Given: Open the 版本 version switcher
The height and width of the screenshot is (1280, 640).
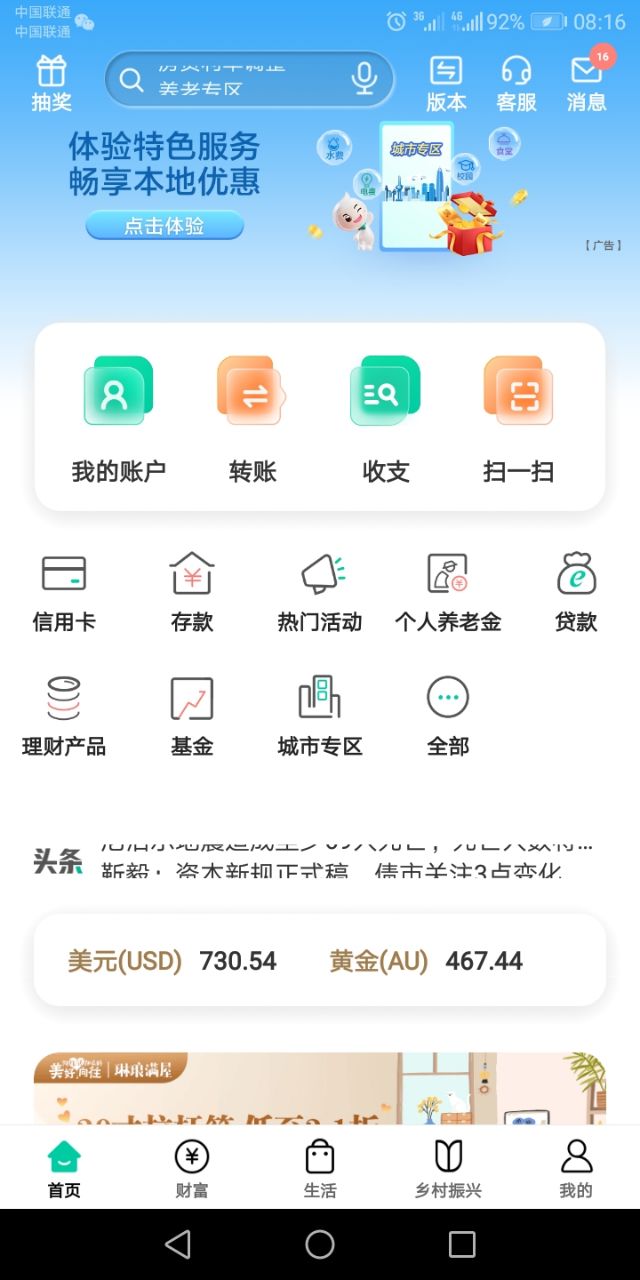Looking at the screenshot, I should click(446, 83).
